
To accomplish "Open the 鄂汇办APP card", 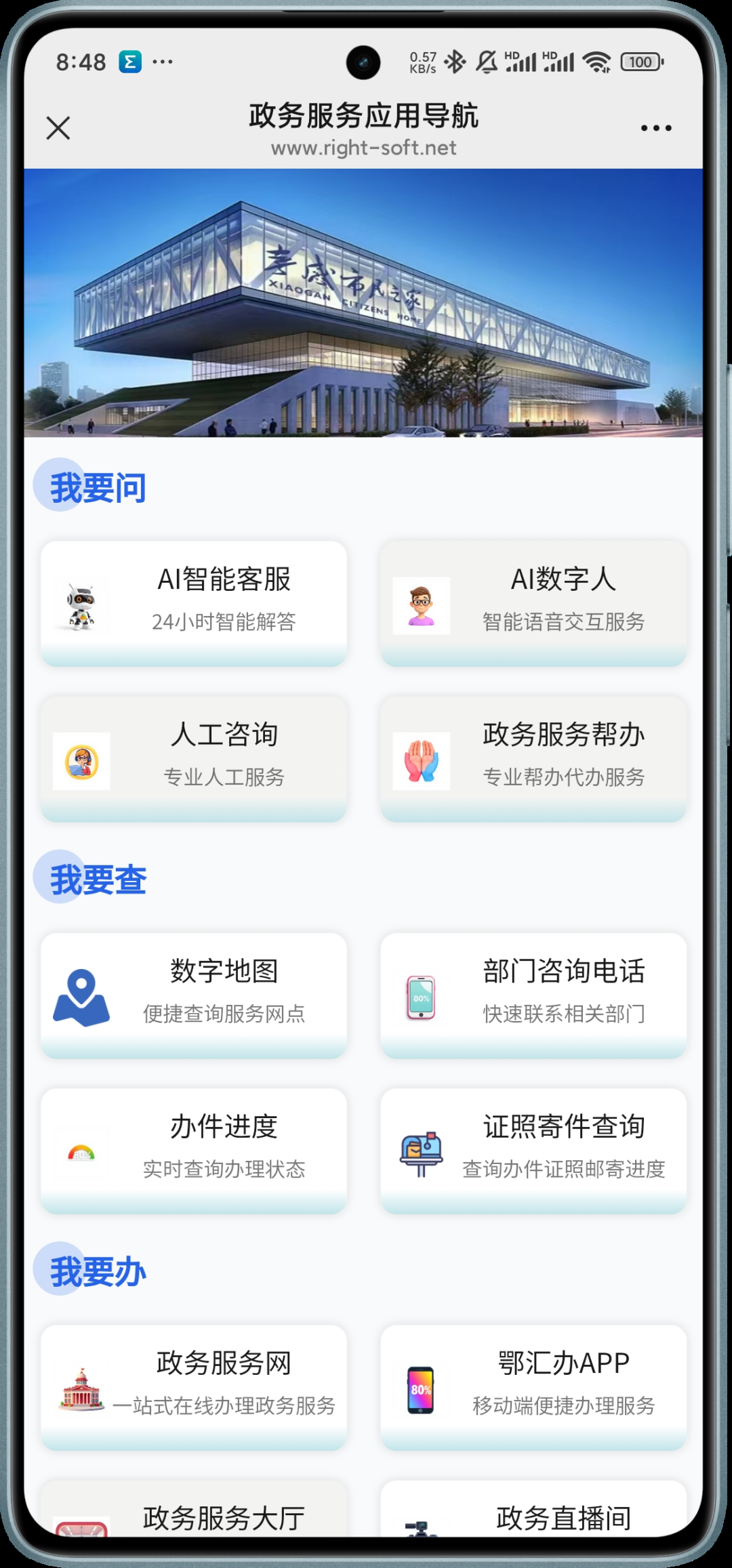I will click(x=533, y=1386).
